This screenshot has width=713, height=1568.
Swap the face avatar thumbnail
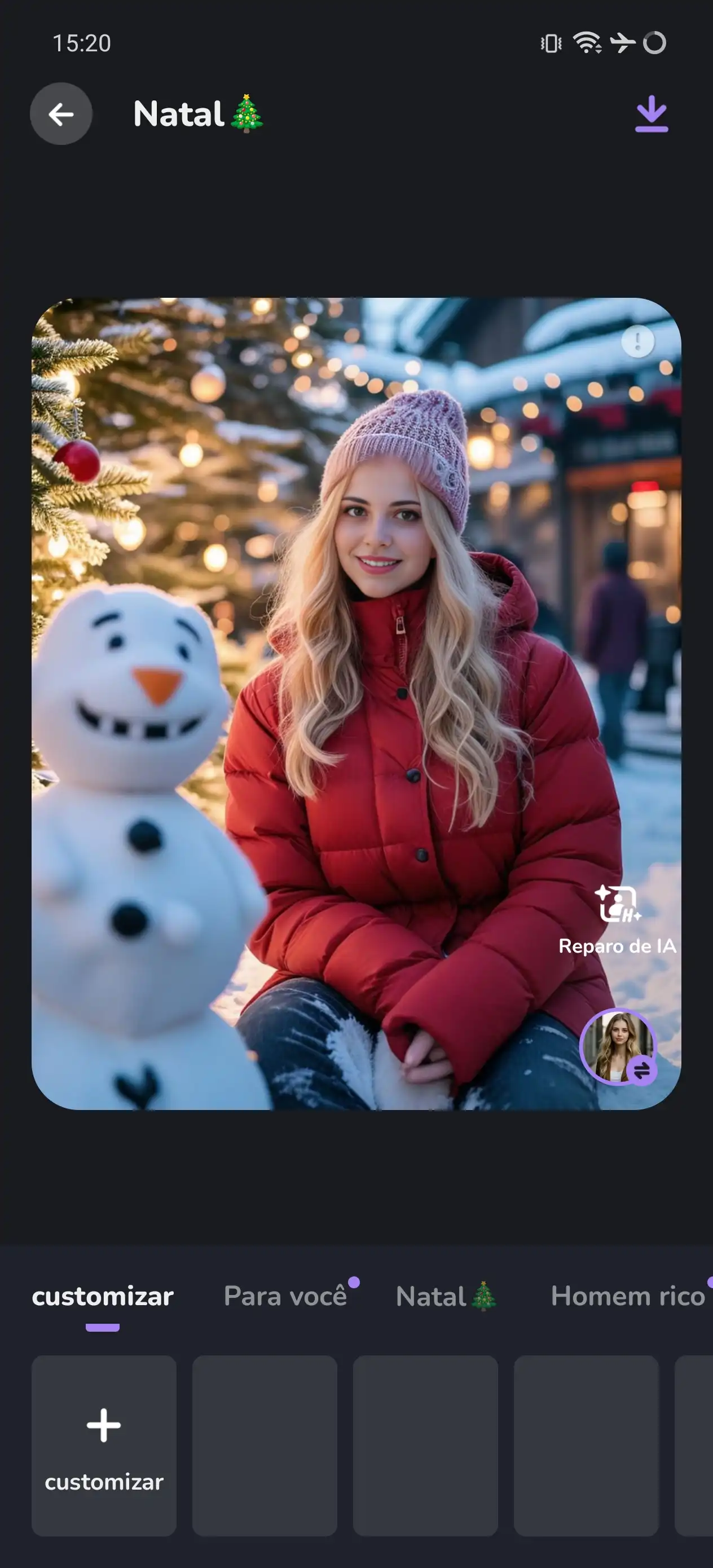tap(619, 1046)
